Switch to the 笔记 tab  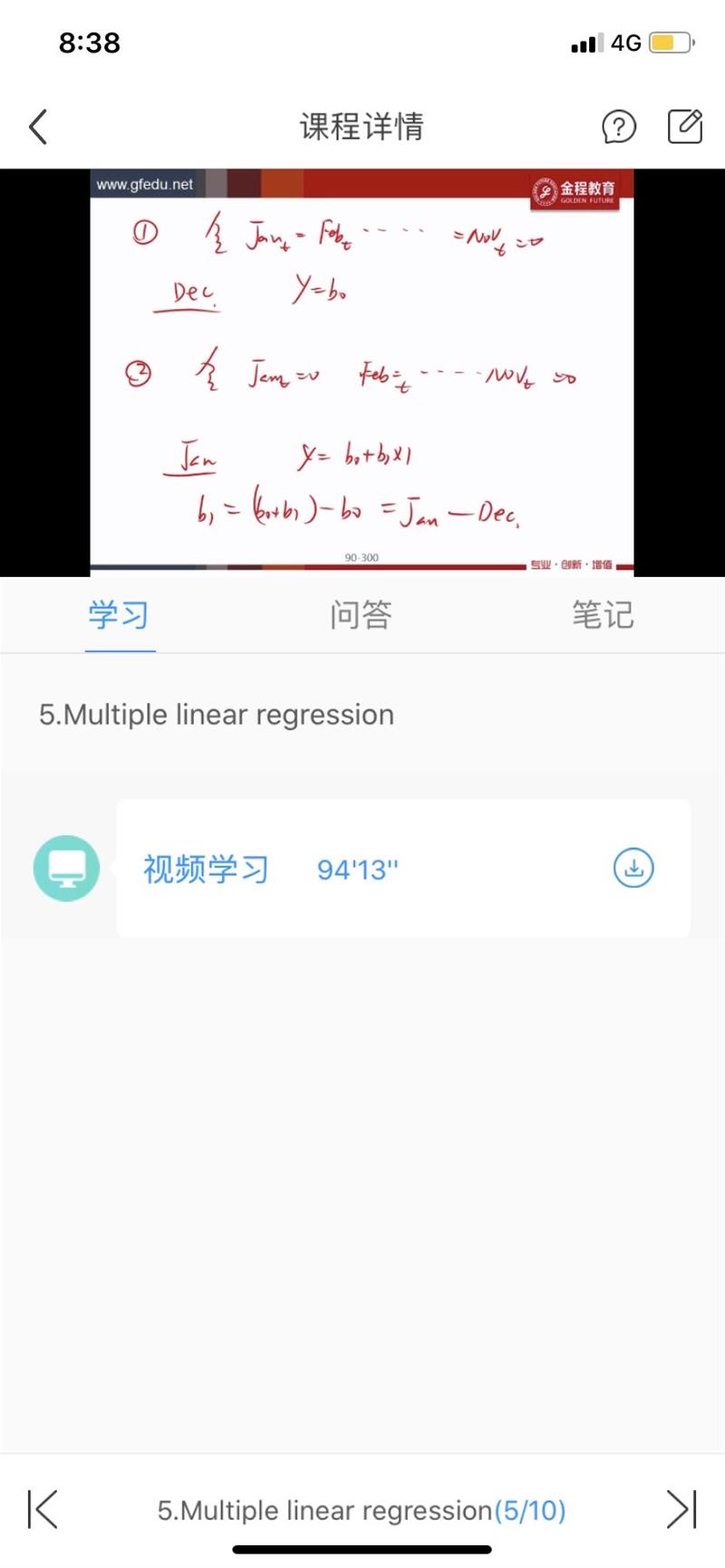pyautogui.click(x=603, y=615)
